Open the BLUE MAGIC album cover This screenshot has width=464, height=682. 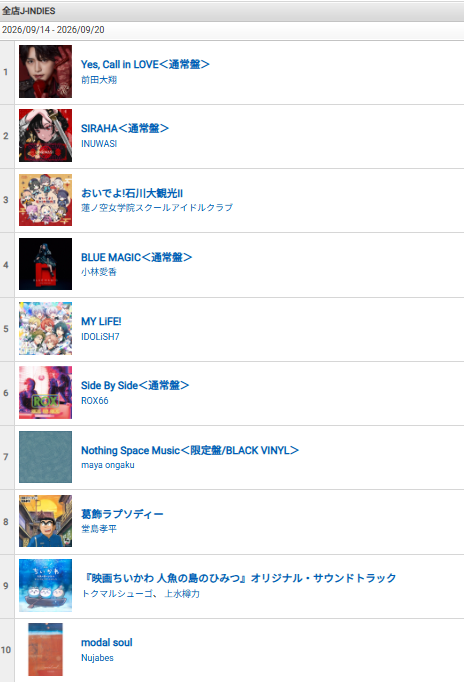(x=45, y=264)
